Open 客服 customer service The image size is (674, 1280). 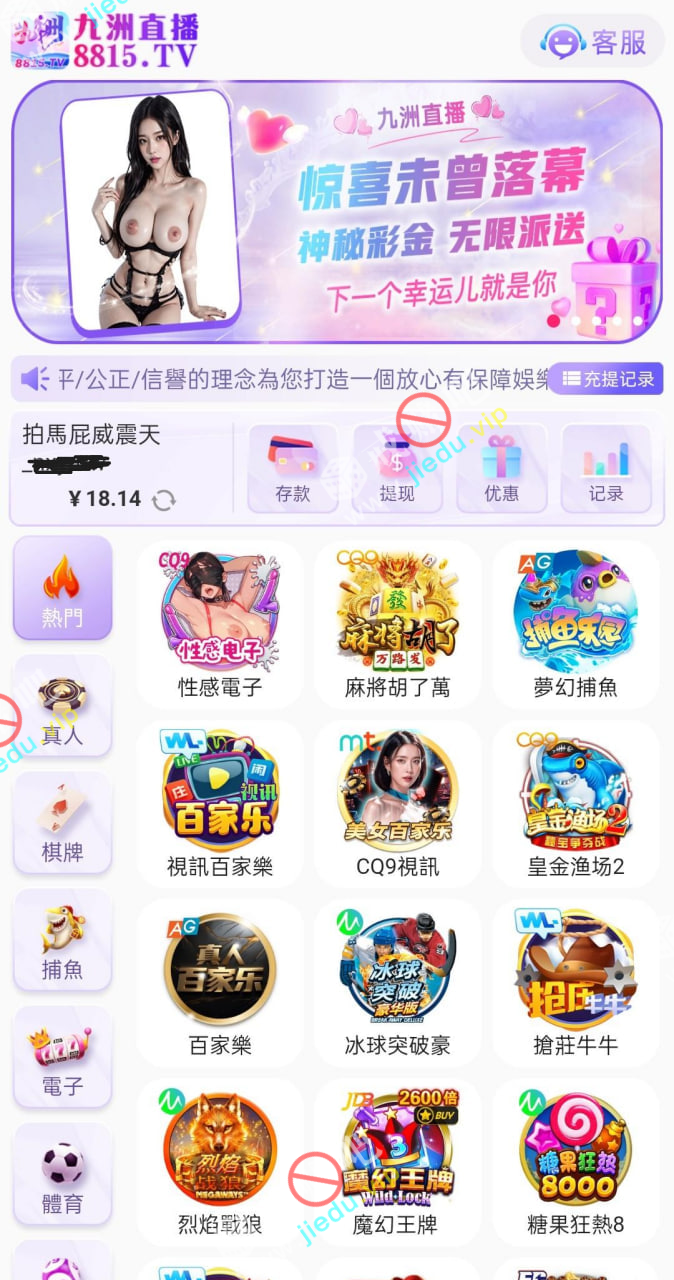pos(593,42)
